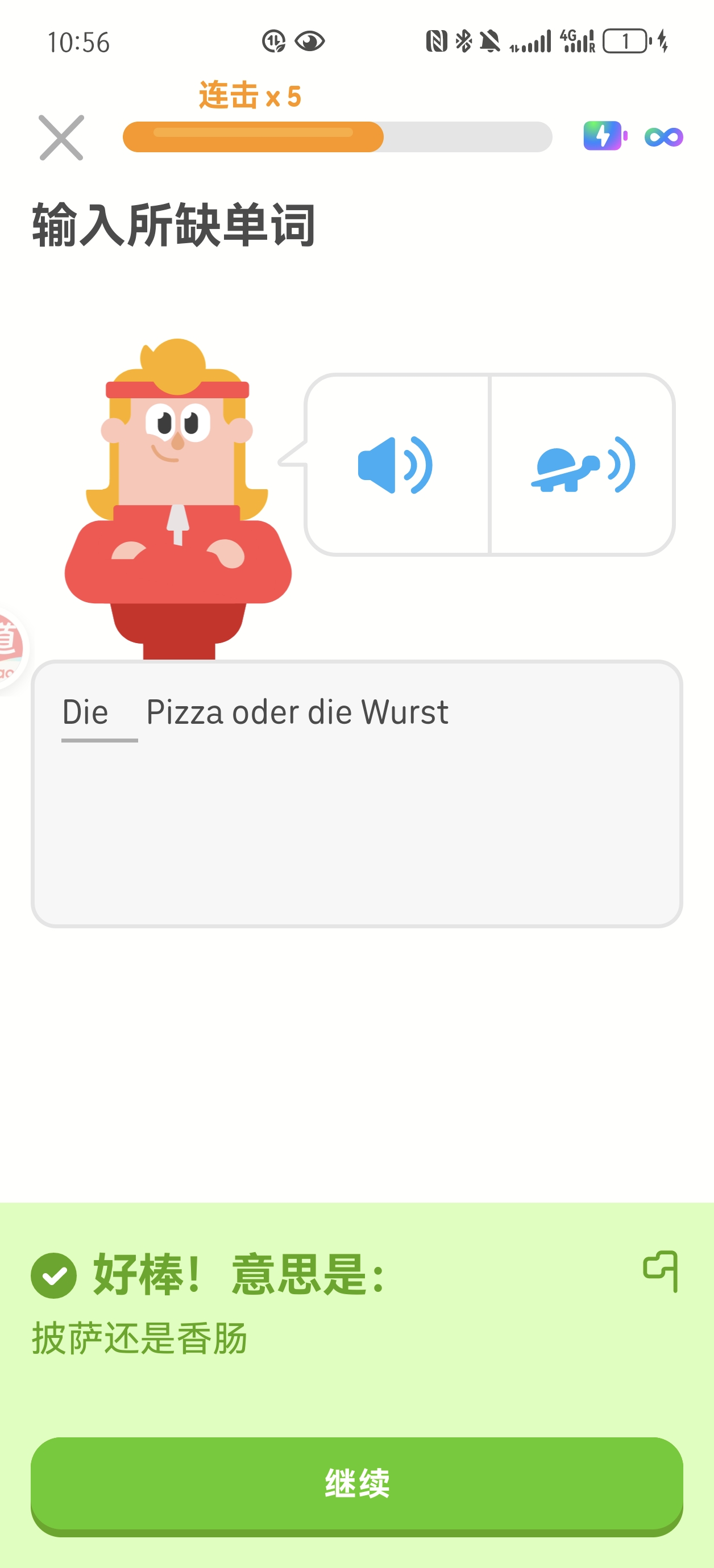Tap the 继续 continue button

point(357,1483)
